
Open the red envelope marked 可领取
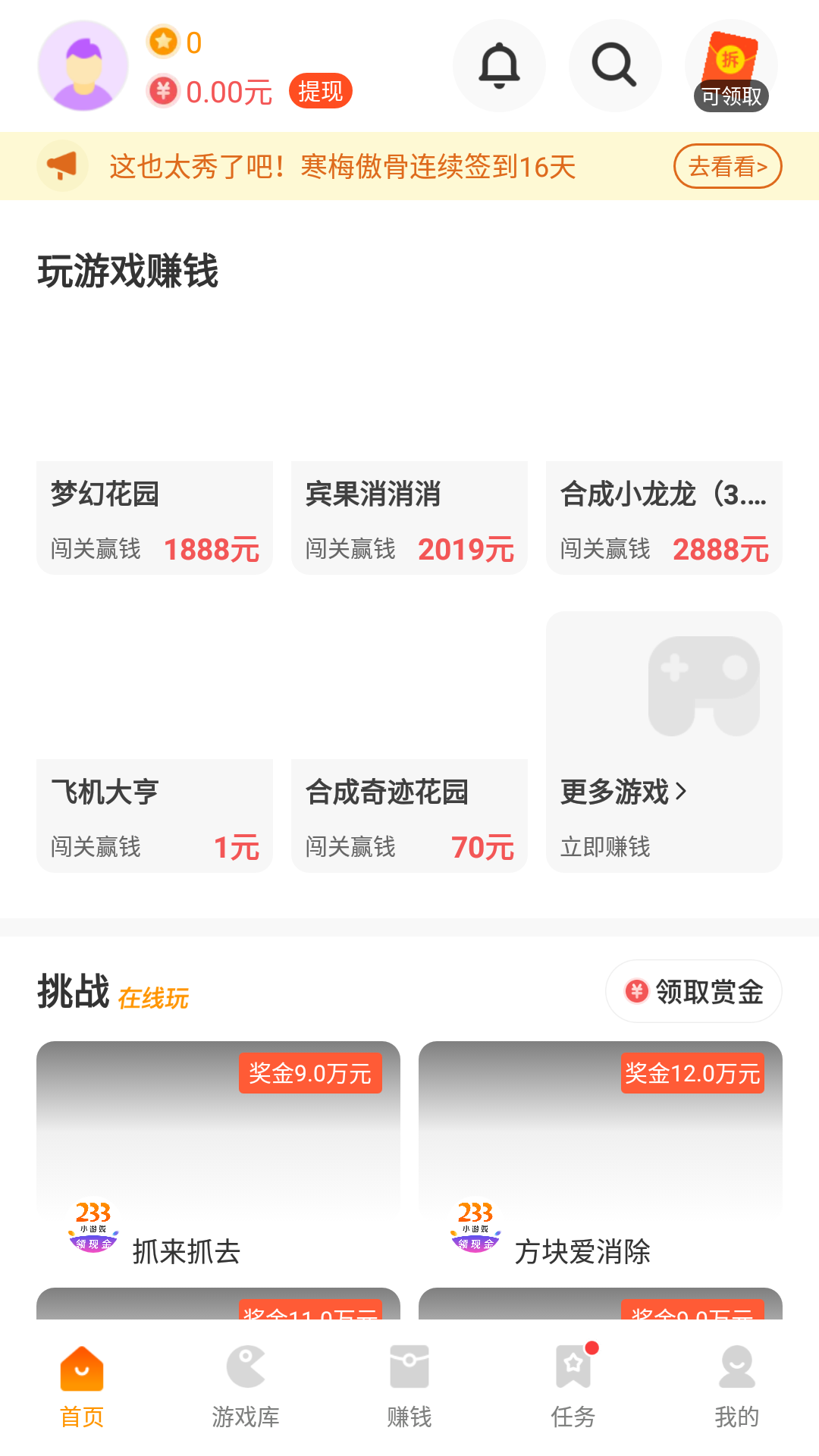(731, 61)
